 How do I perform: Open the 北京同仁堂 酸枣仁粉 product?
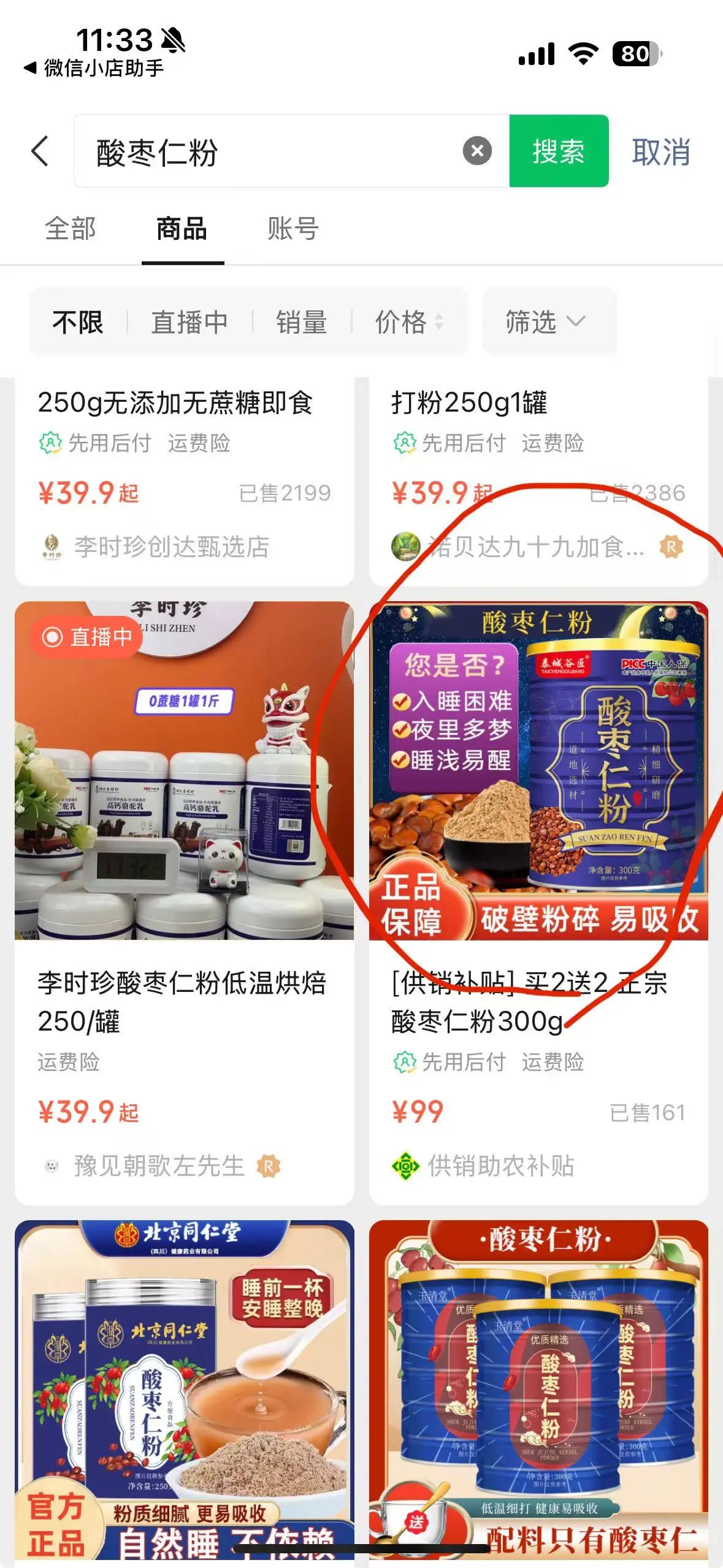[x=185, y=1389]
